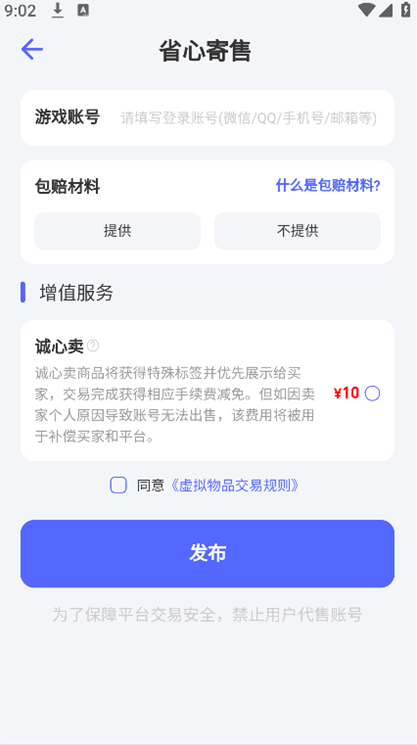Viewport: 417px width, 745px height.
Task: Choose the 不提供 option
Action: [x=298, y=231]
